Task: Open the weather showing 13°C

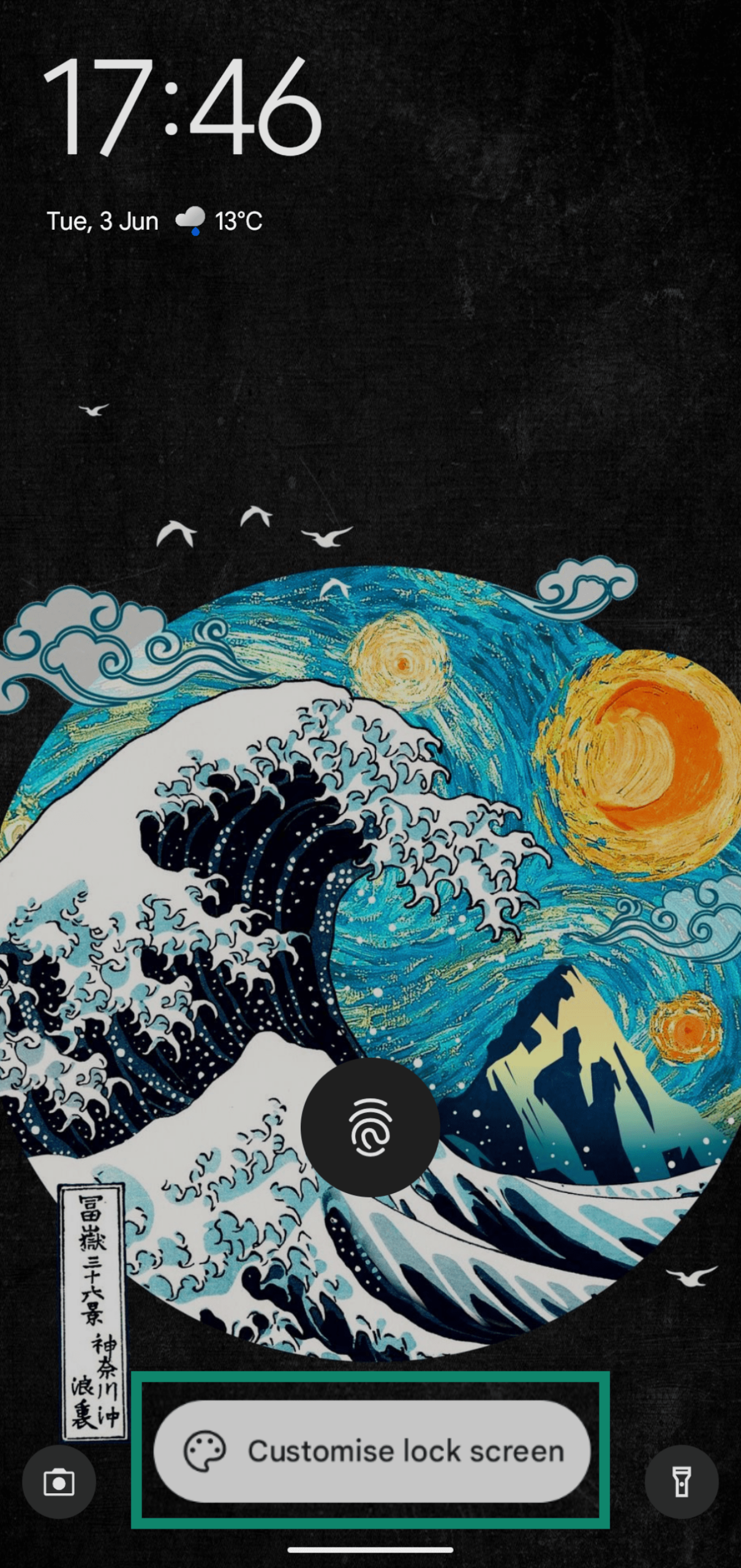Action: 219,221
